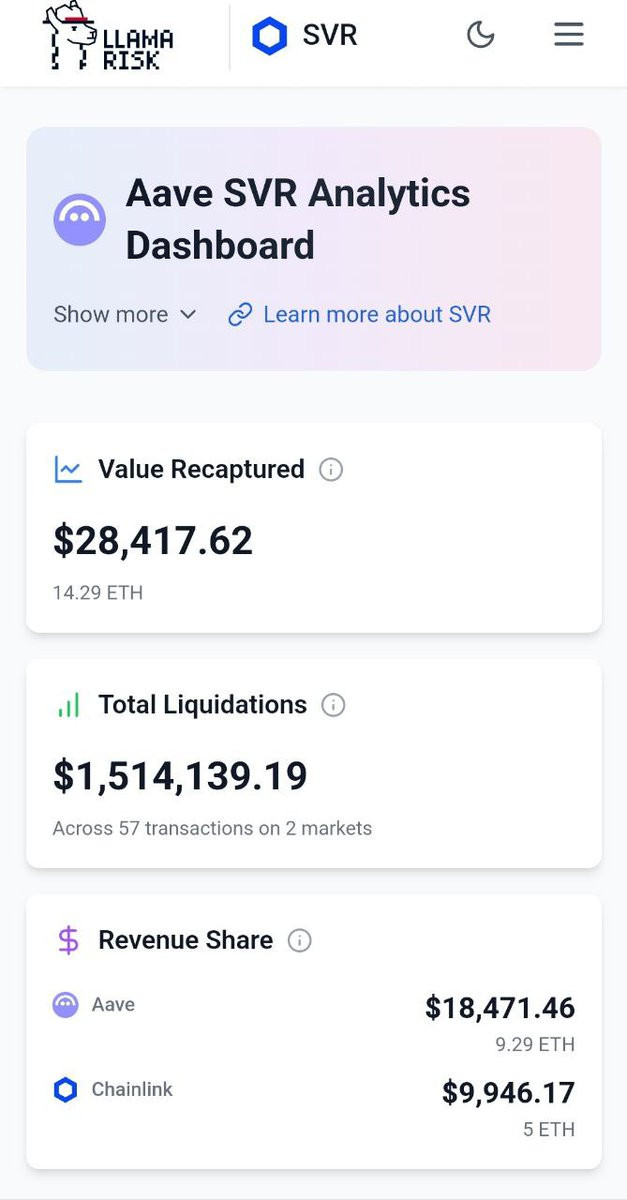Viewport: 627px width, 1200px height.
Task: Open the hamburger menu
Action: [569, 35]
